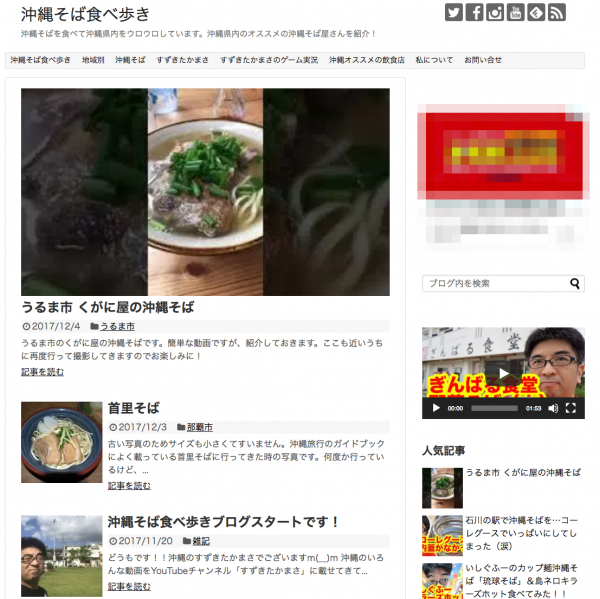
Task: Open the うるま市 category tag
Action: point(116,326)
